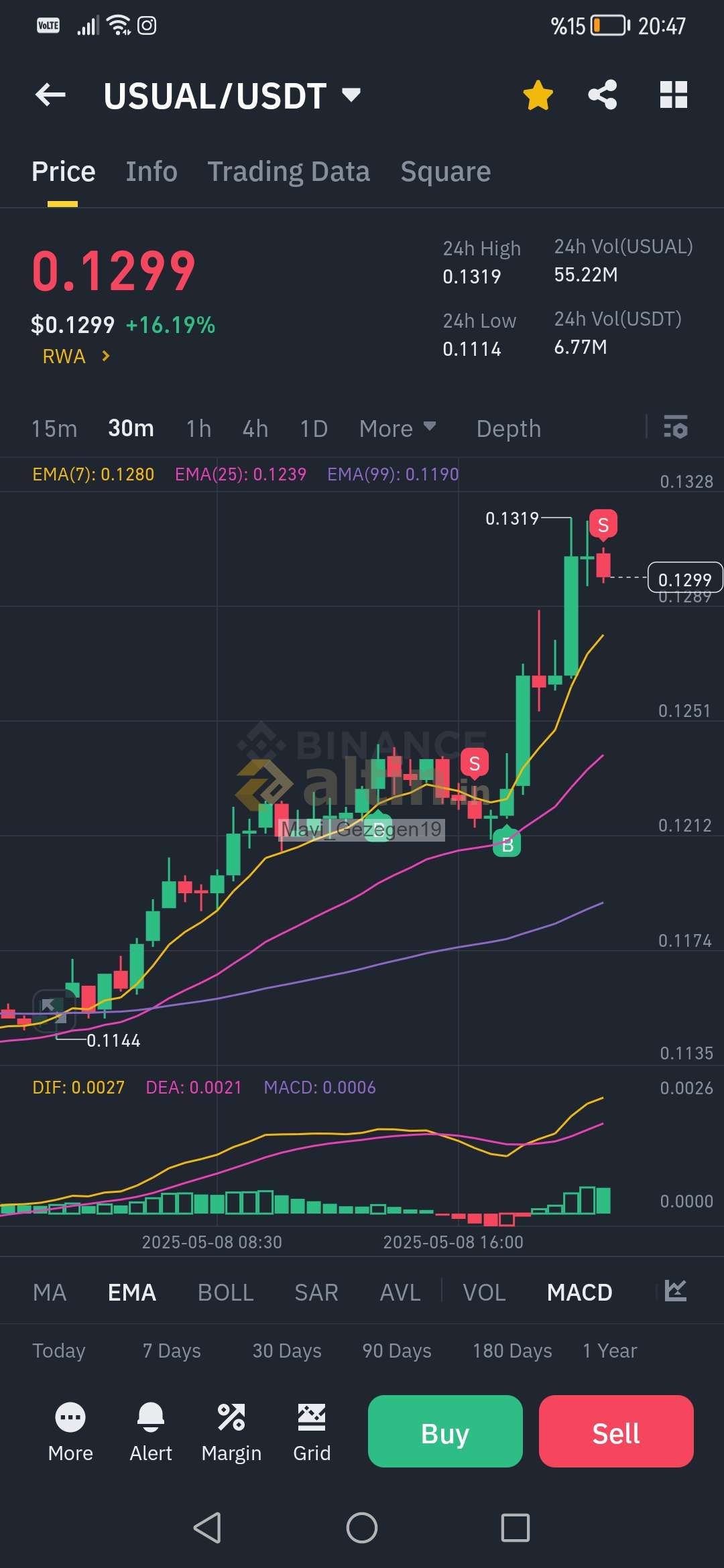Remove USUAL/USDT from favorites star
Viewport: 724px width, 1568px height.
538,95
